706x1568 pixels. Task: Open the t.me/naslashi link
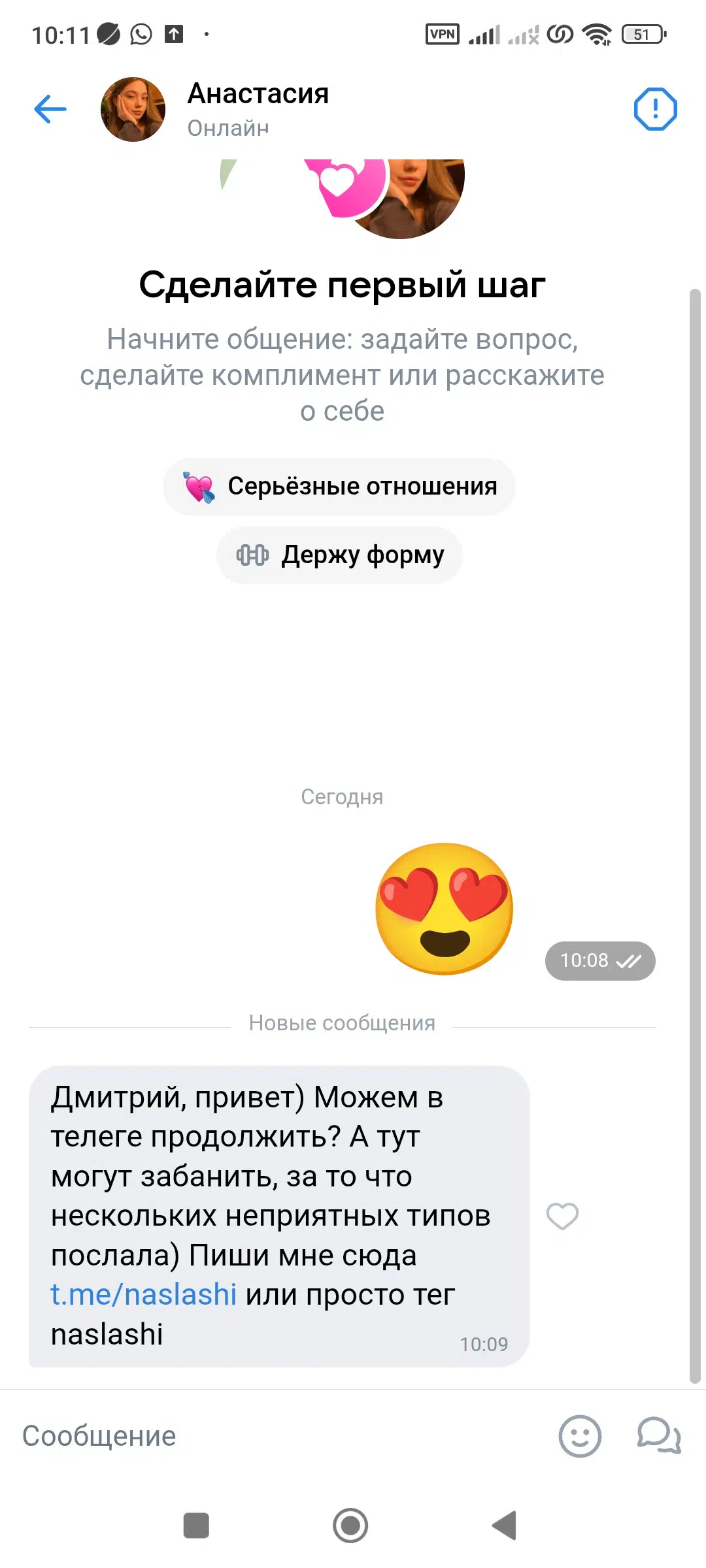pos(144,1294)
